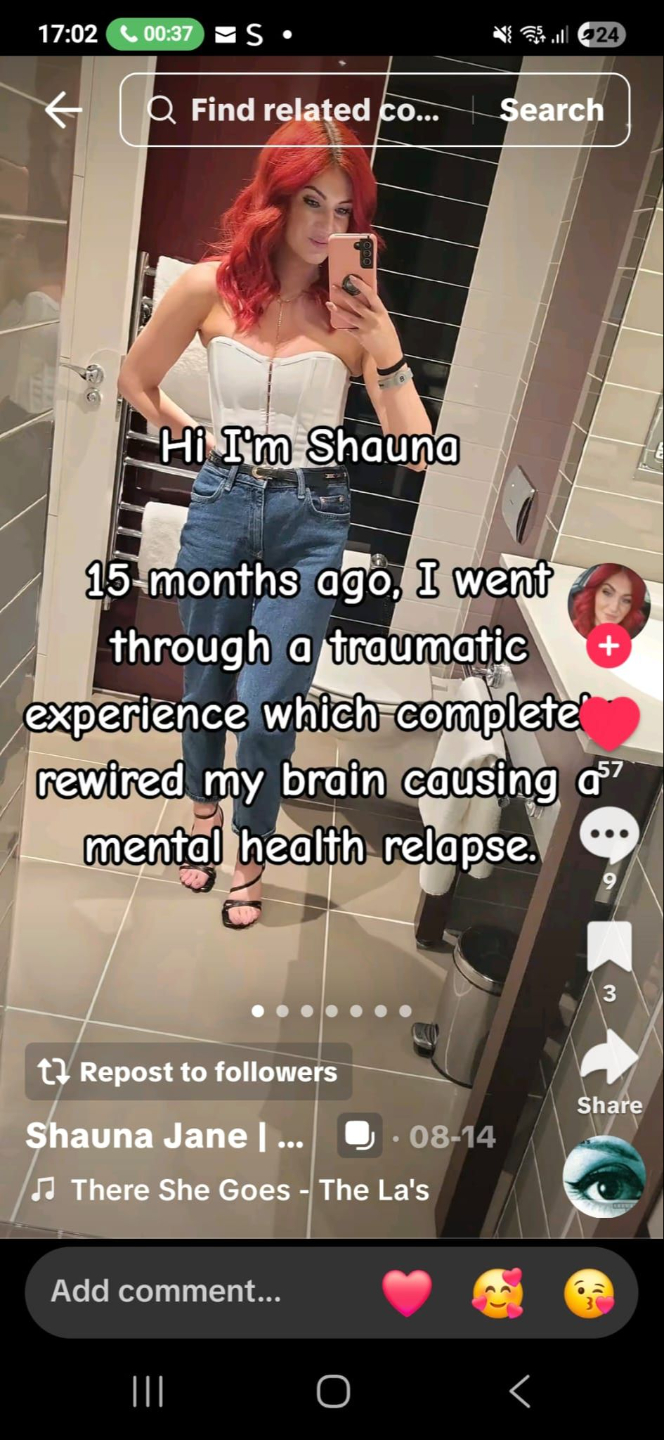The image size is (664, 1440).
Task: Go to the home screen via system button
Action: coord(333,1391)
